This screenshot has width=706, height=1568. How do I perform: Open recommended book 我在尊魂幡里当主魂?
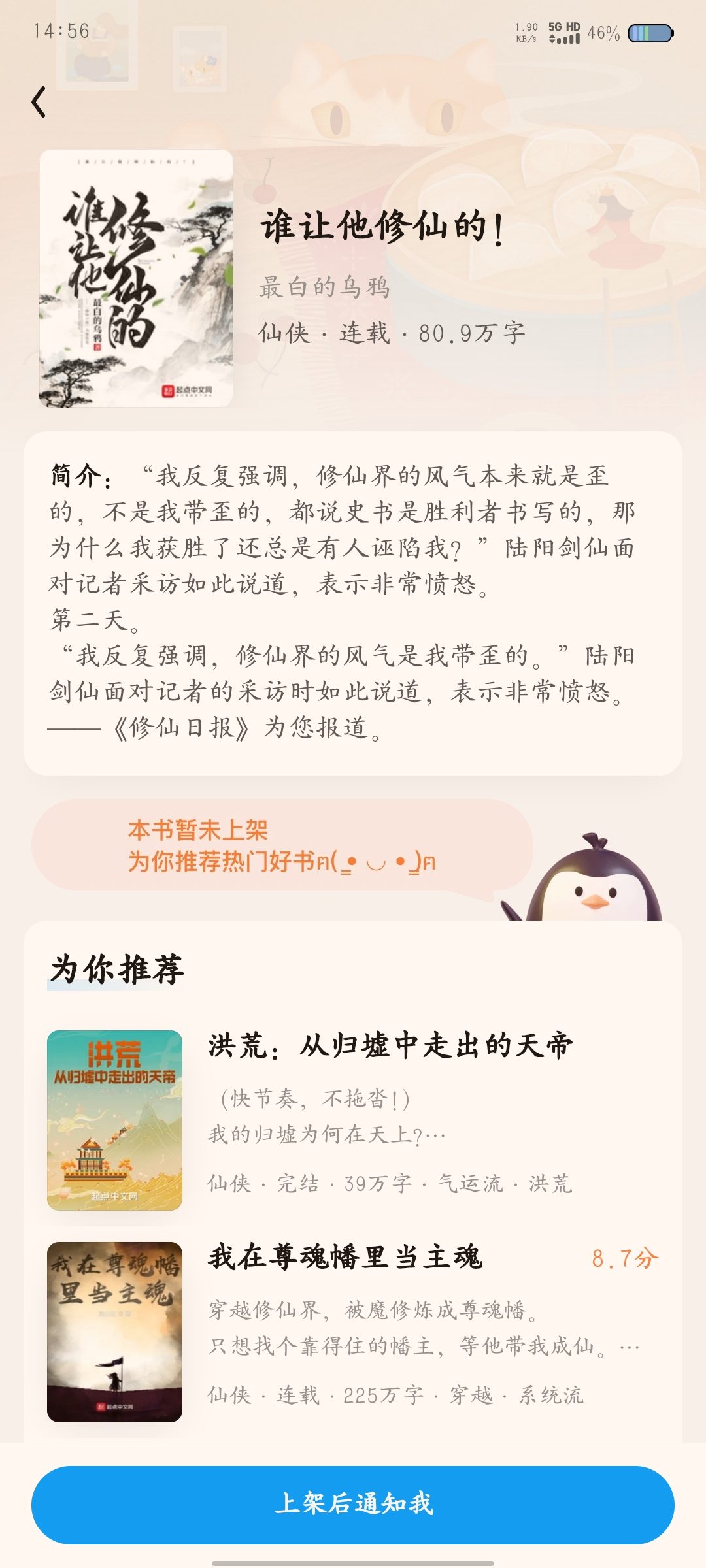tap(345, 1258)
